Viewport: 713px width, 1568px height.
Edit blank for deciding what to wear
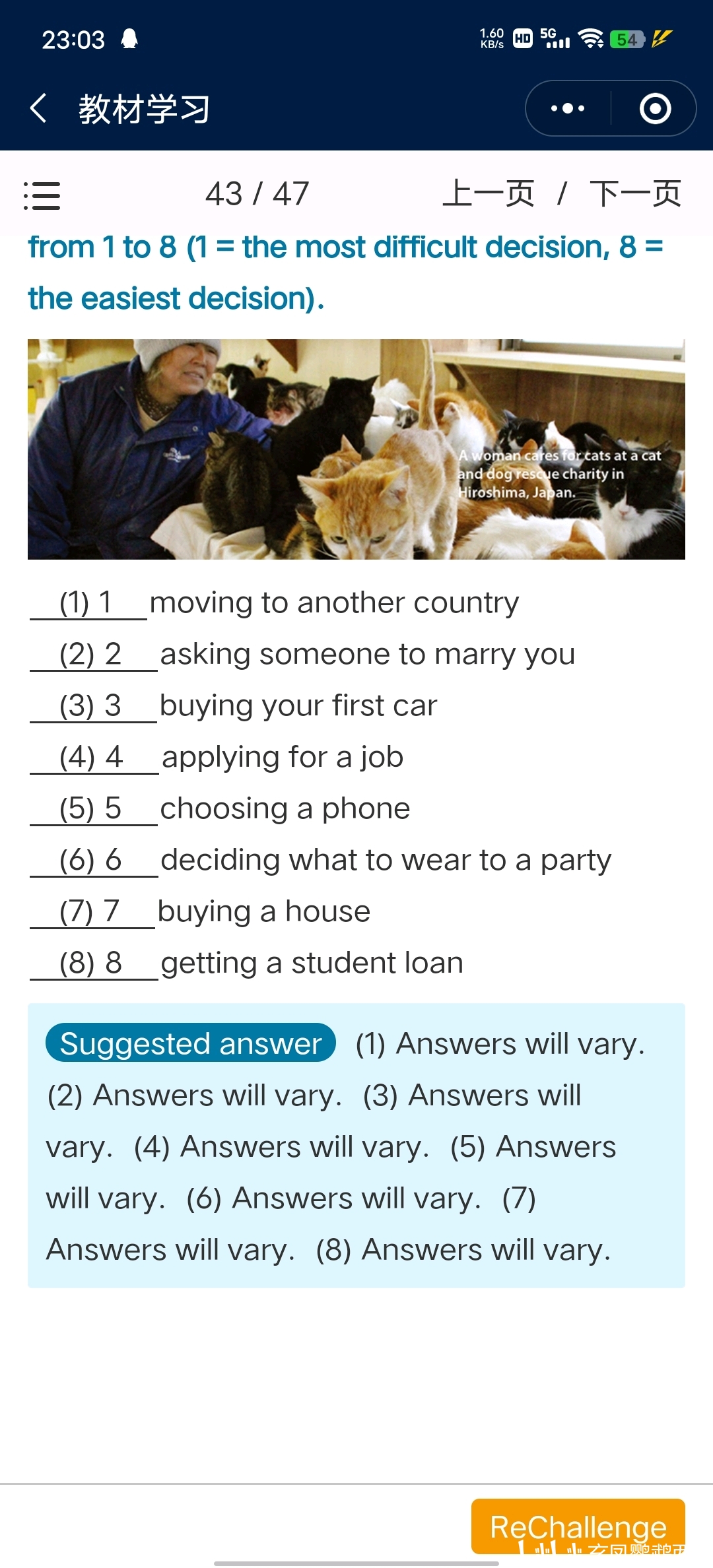pos(94,861)
